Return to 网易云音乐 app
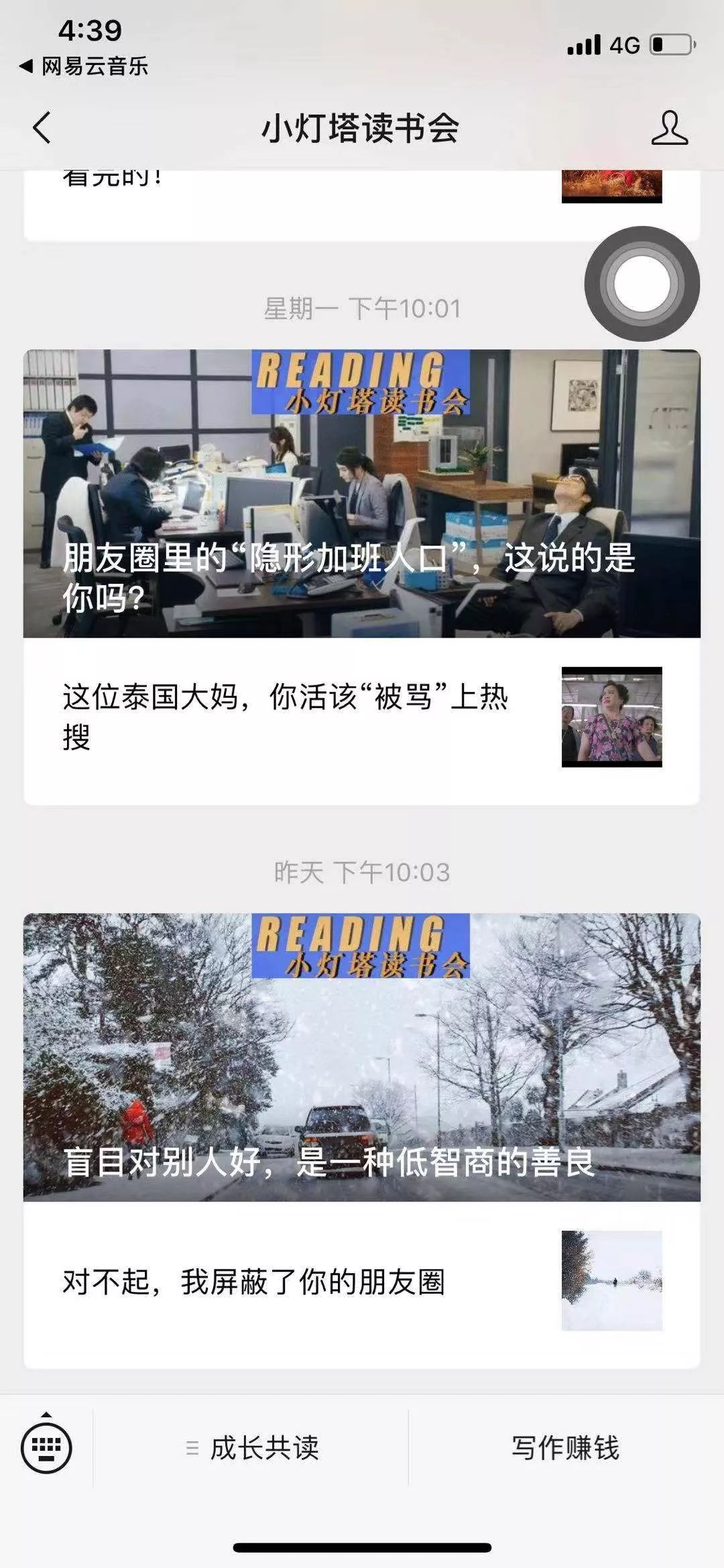Image resolution: width=724 pixels, height=1568 pixels. [x=84, y=66]
